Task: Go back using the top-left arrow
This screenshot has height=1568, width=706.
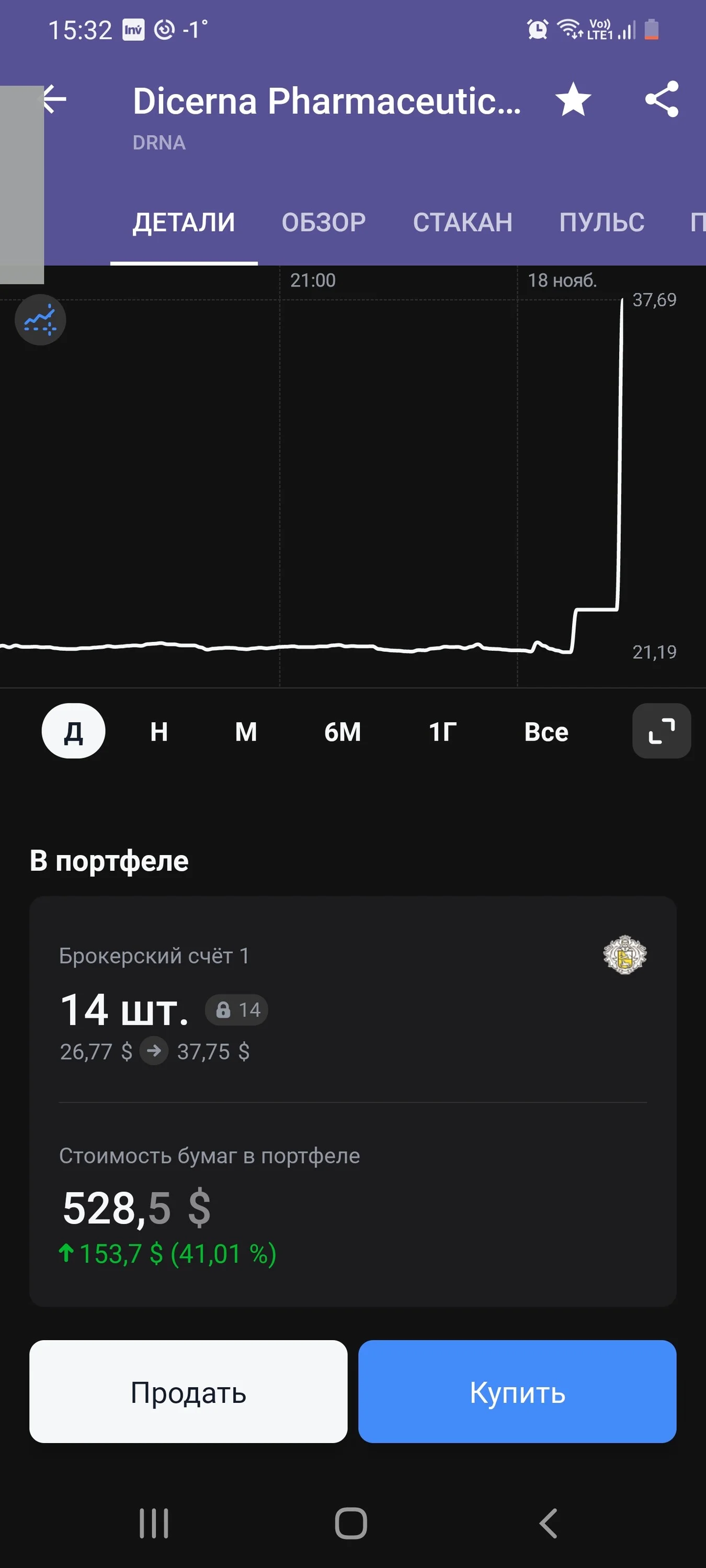Action: click(x=52, y=99)
